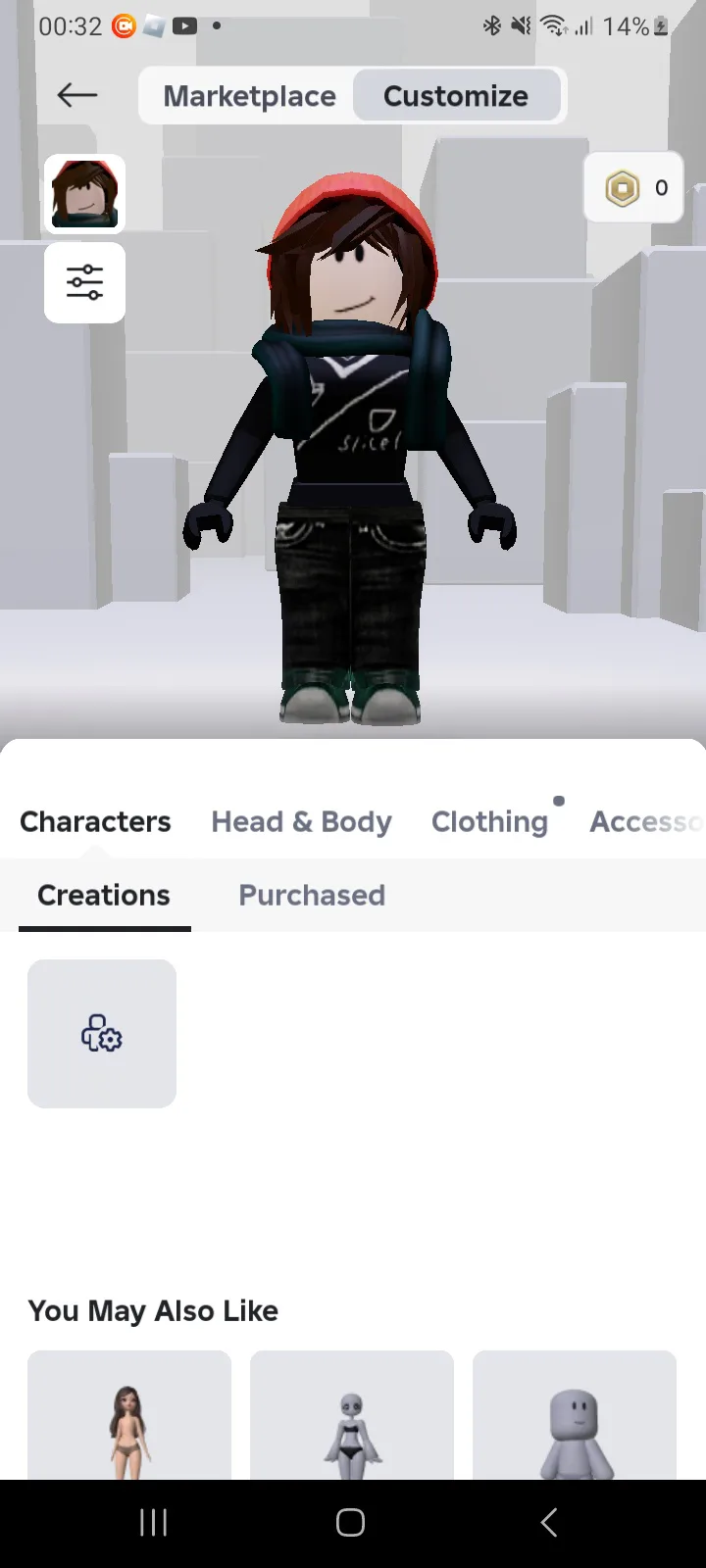
Task: Open the avatar headshot thumbnail
Action: point(84,194)
